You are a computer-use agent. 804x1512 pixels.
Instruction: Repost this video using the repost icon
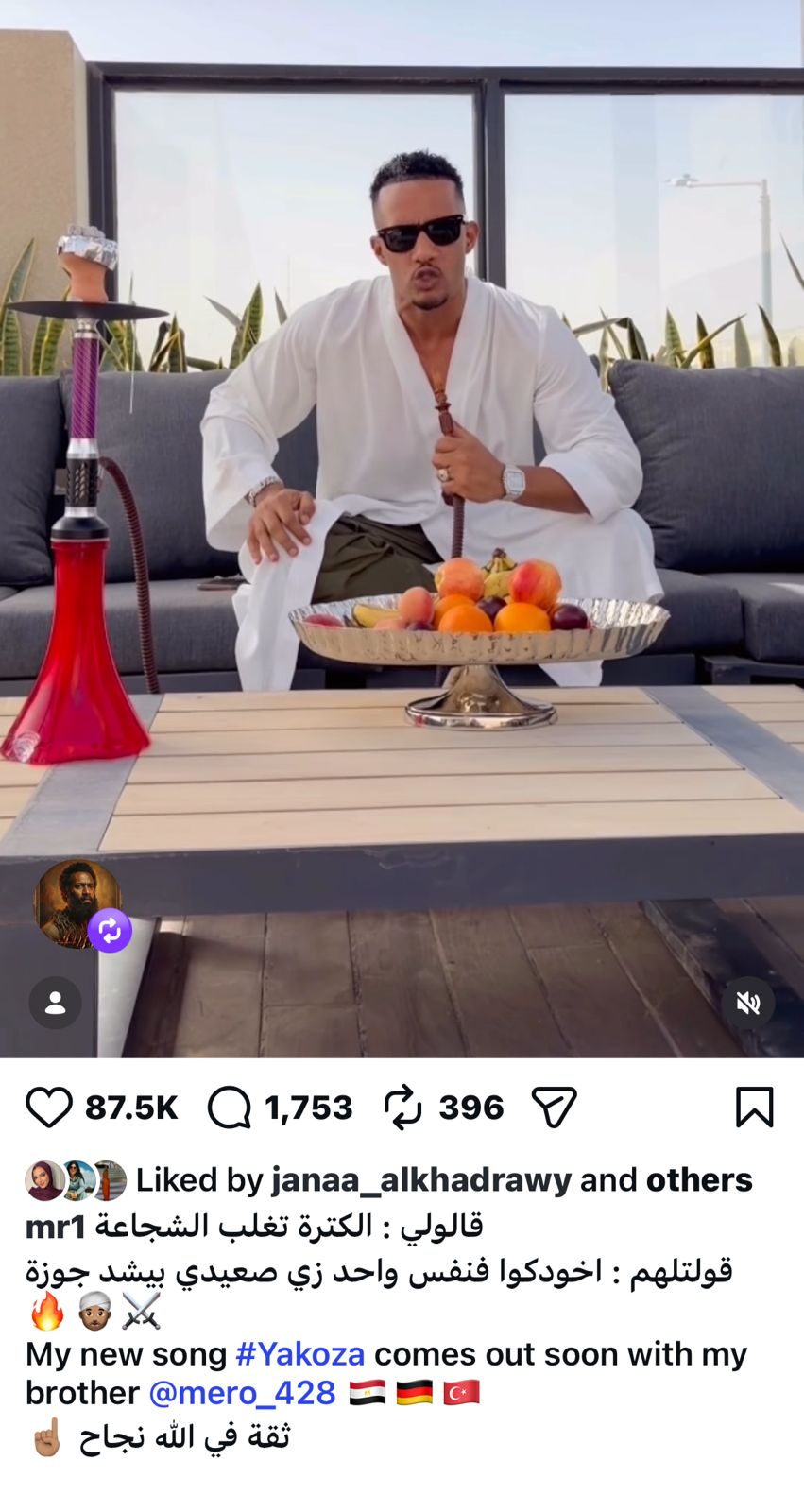point(403,1108)
